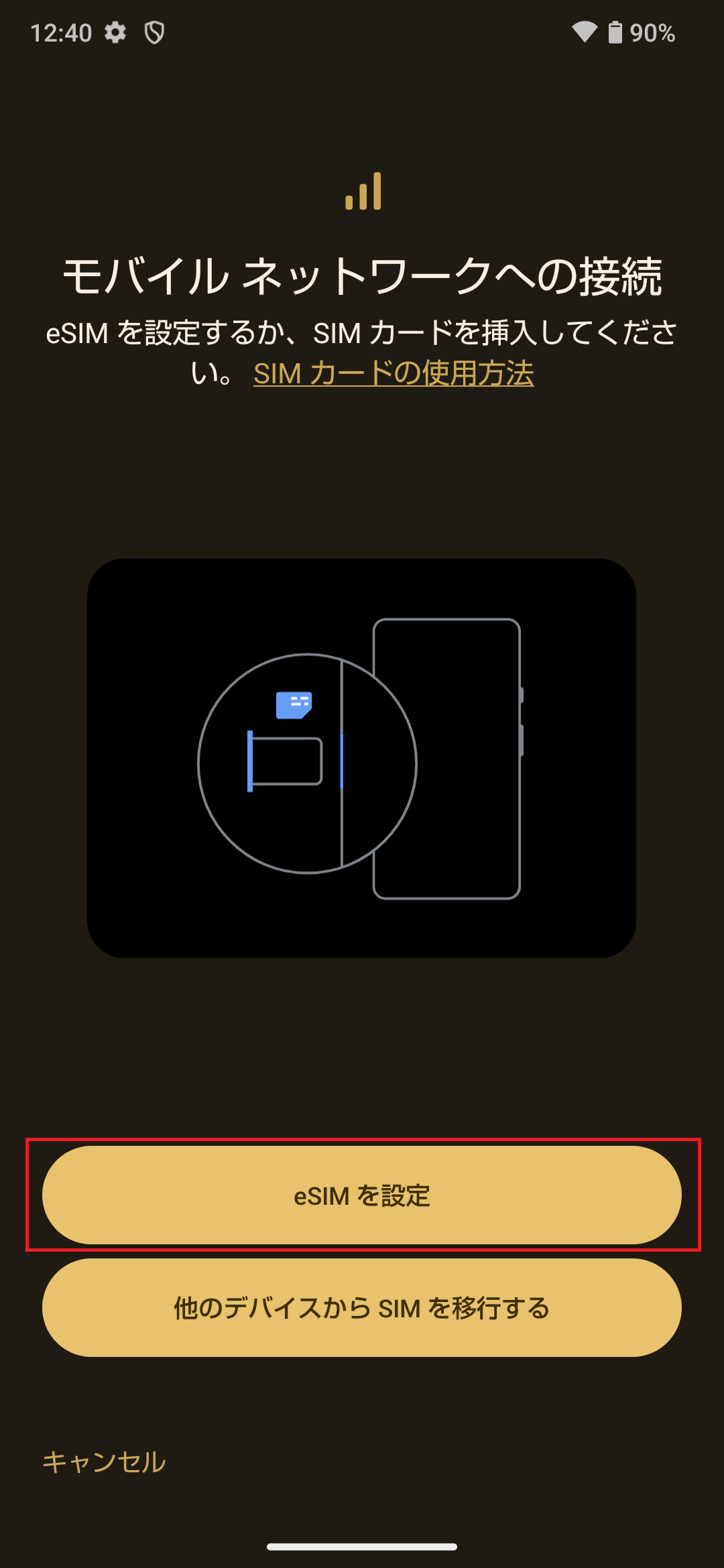The width and height of the screenshot is (724, 1568).
Task: Cancel setup with キャンセル
Action: coord(104,1461)
